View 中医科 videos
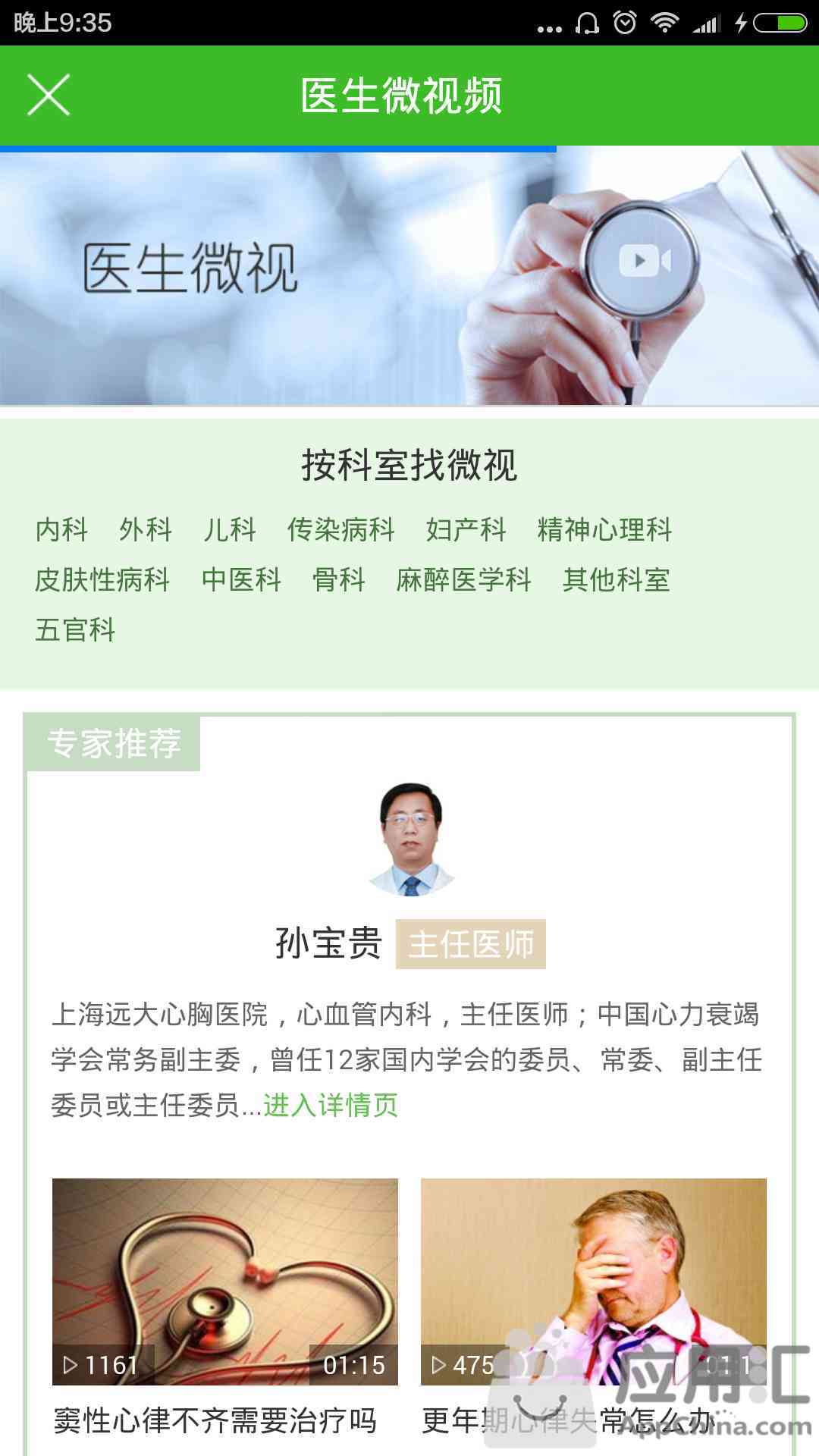The height and width of the screenshot is (1456, 819). (241, 580)
